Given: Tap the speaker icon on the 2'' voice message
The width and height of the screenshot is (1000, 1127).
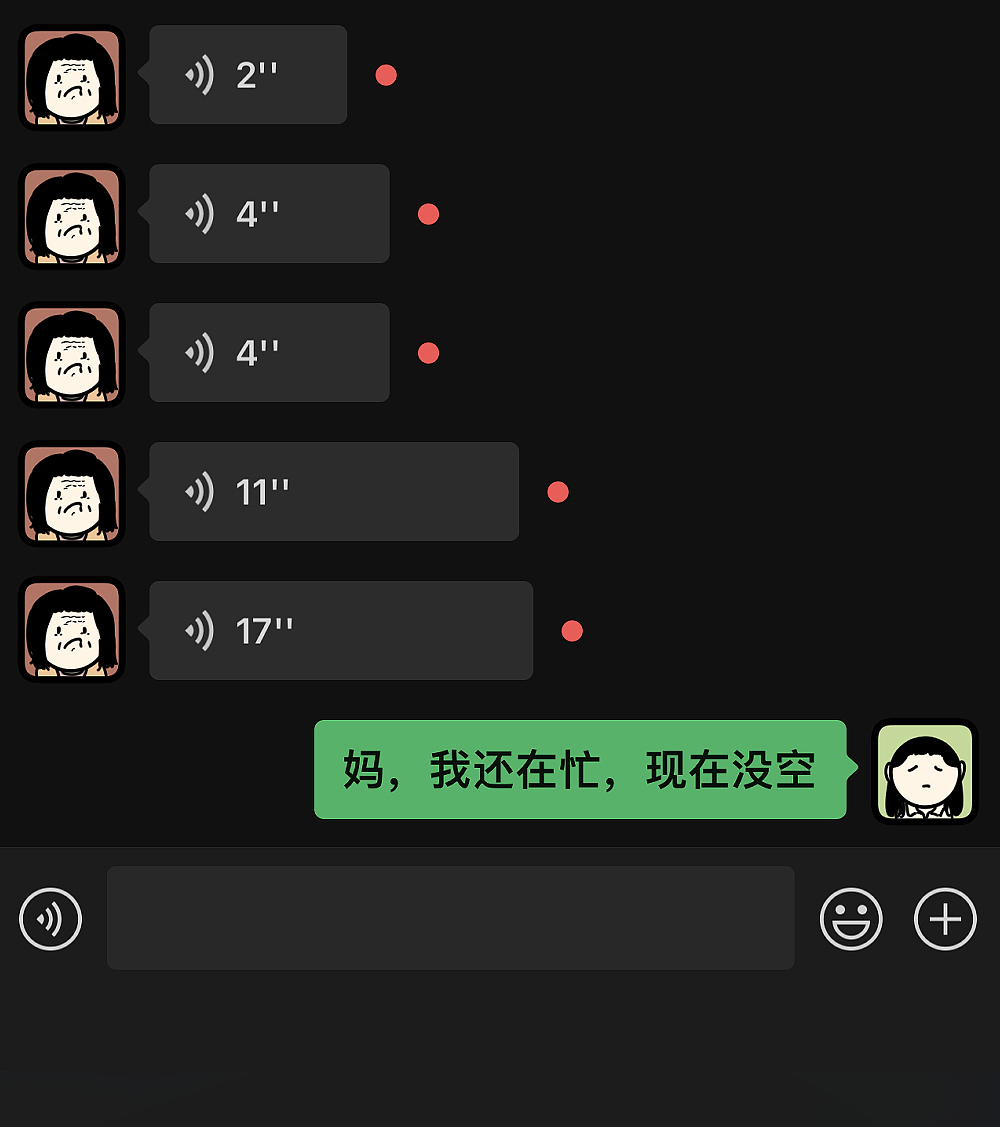Looking at the screenshot, I should coord(200,74).
